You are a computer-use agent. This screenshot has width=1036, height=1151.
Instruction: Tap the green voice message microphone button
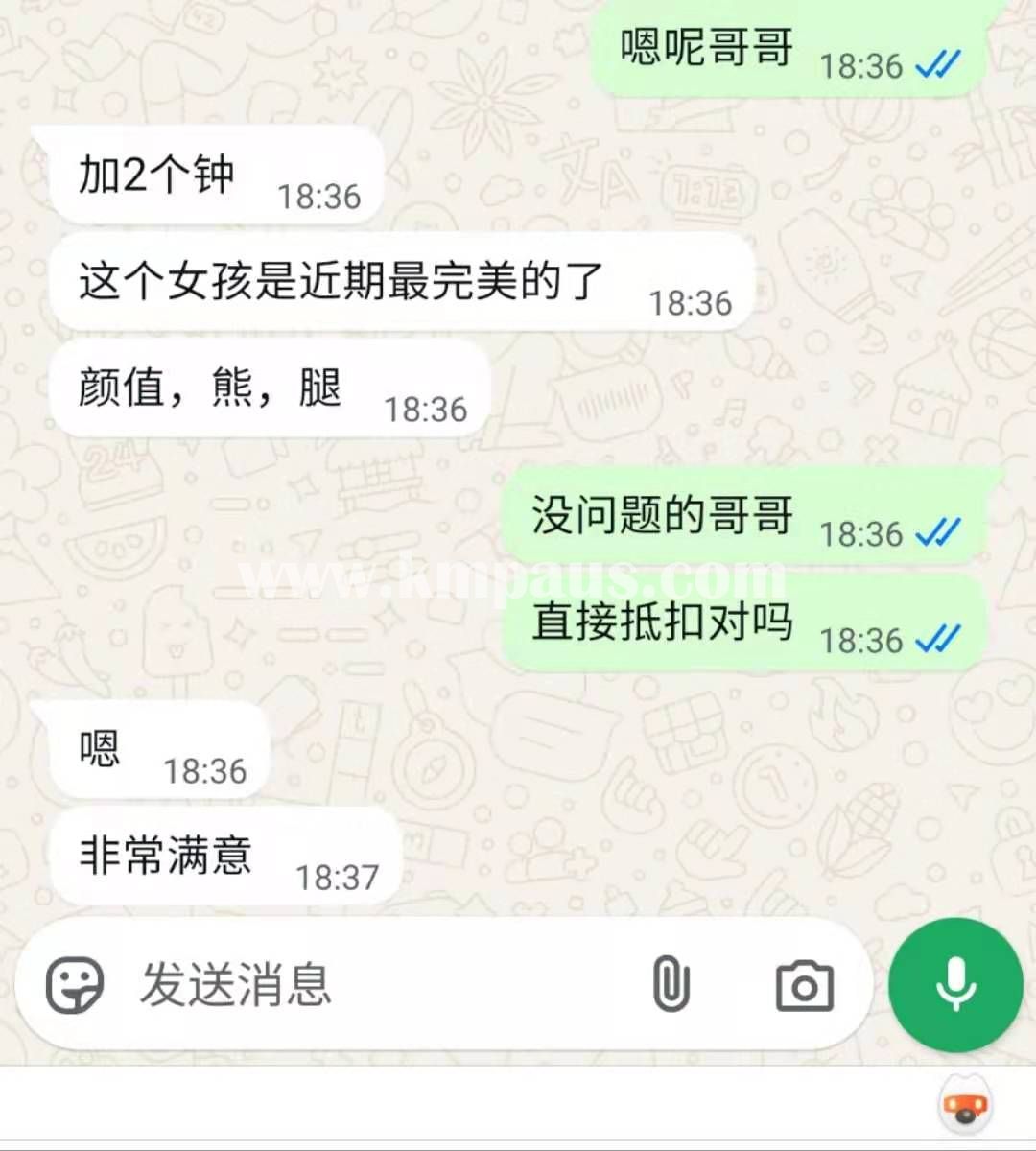tap(955, 985)
